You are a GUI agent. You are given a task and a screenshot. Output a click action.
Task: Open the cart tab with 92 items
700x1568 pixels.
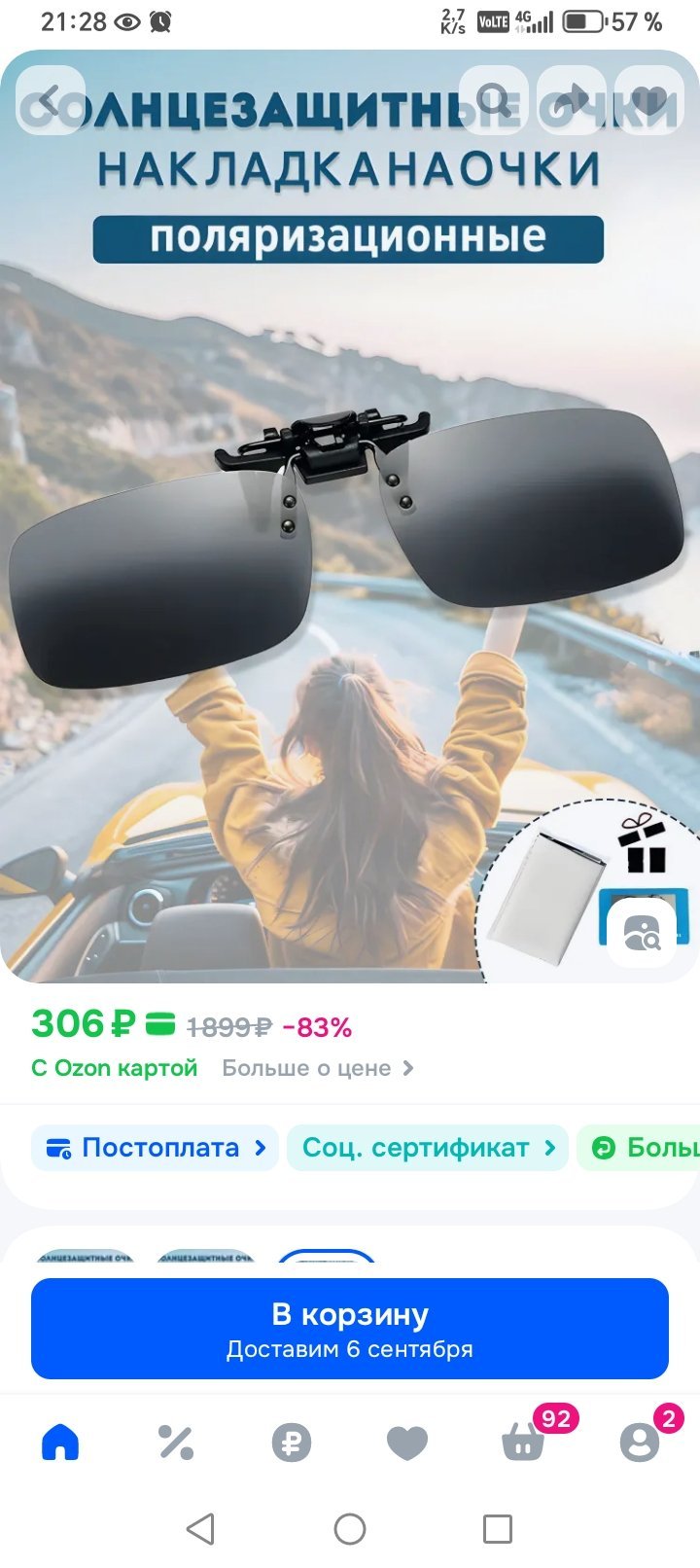(x=525, y=1442)
